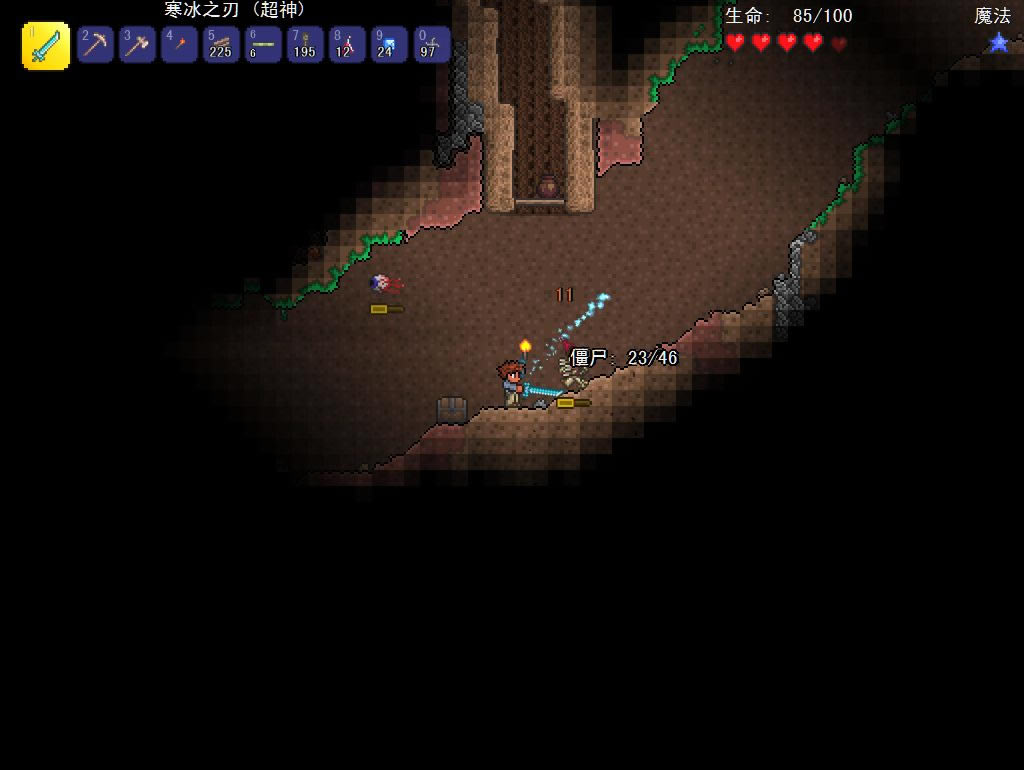1024x770 pixels.
Task: Select hotbar slot 0 with 97 items
Action: pos(431,45)
